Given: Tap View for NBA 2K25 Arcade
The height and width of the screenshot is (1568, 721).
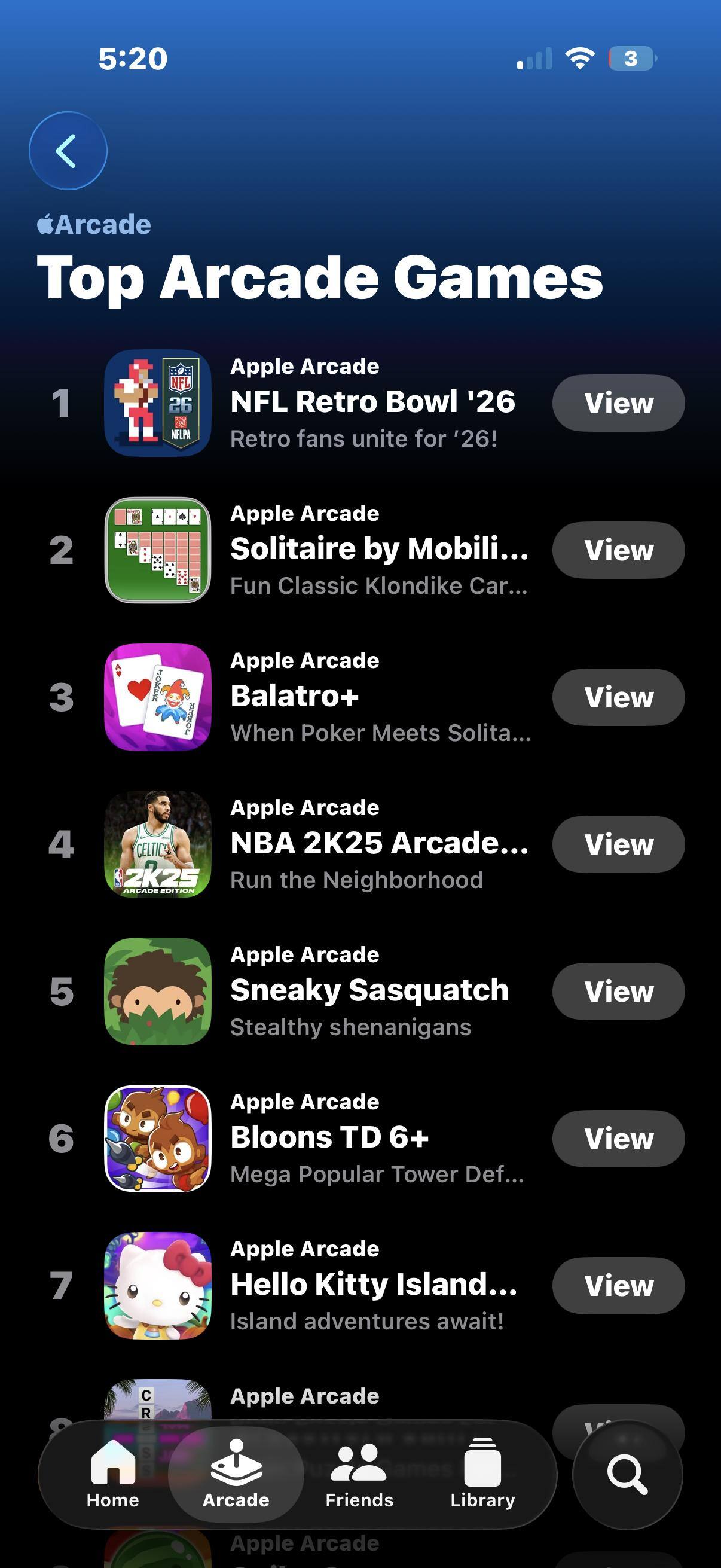Looking at the screenshot, I should coord(618,844).
